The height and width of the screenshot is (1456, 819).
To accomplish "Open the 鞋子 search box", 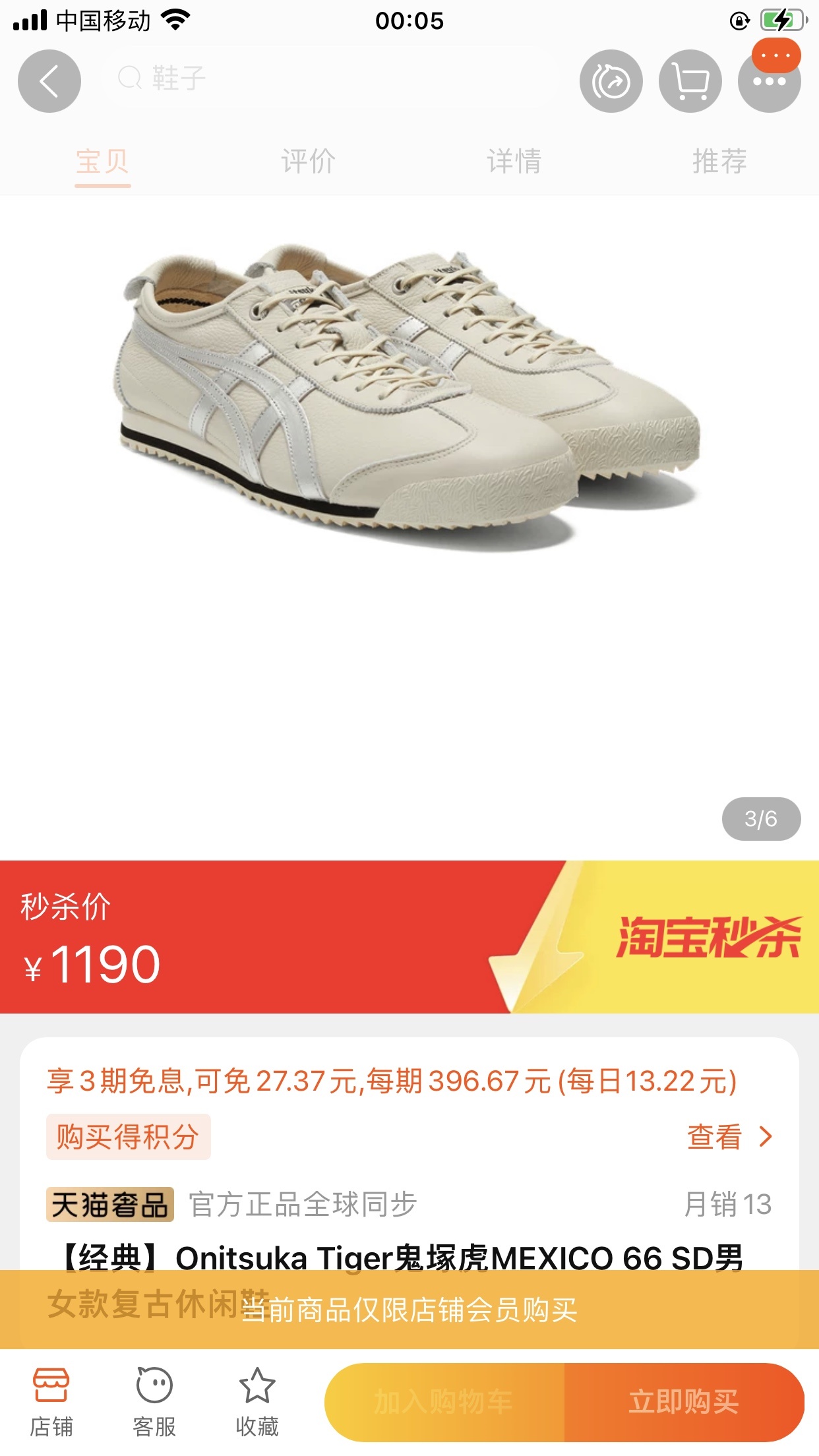I will pyautogui.click(x=330, y=78).
